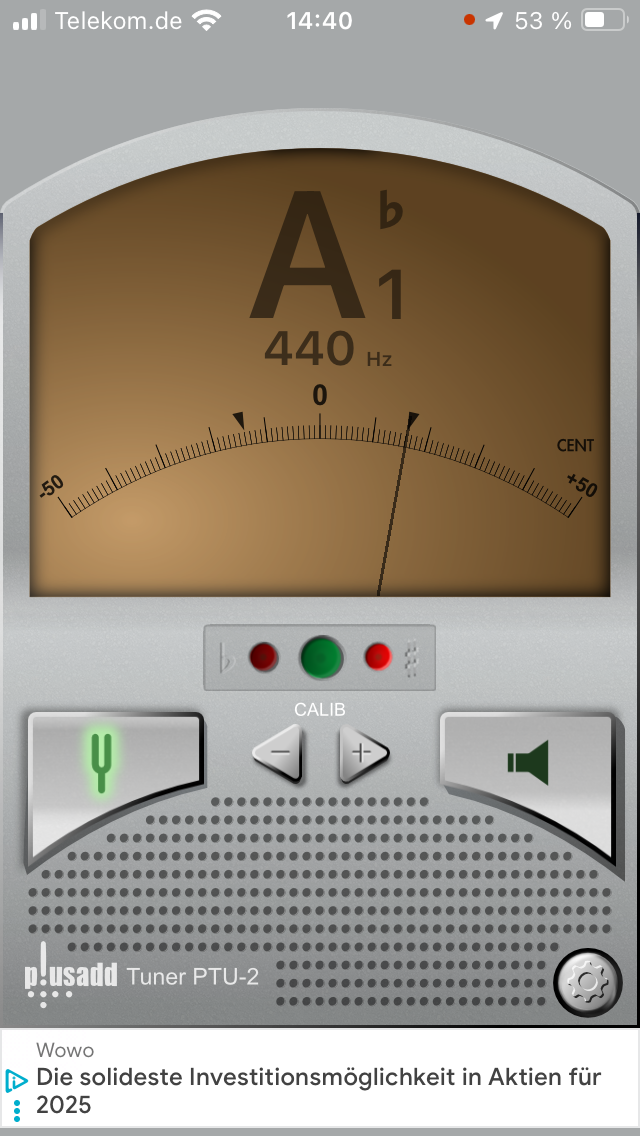Increase calibration with the plus arrow
640x1136 pixels.
[x=363, y=753]
